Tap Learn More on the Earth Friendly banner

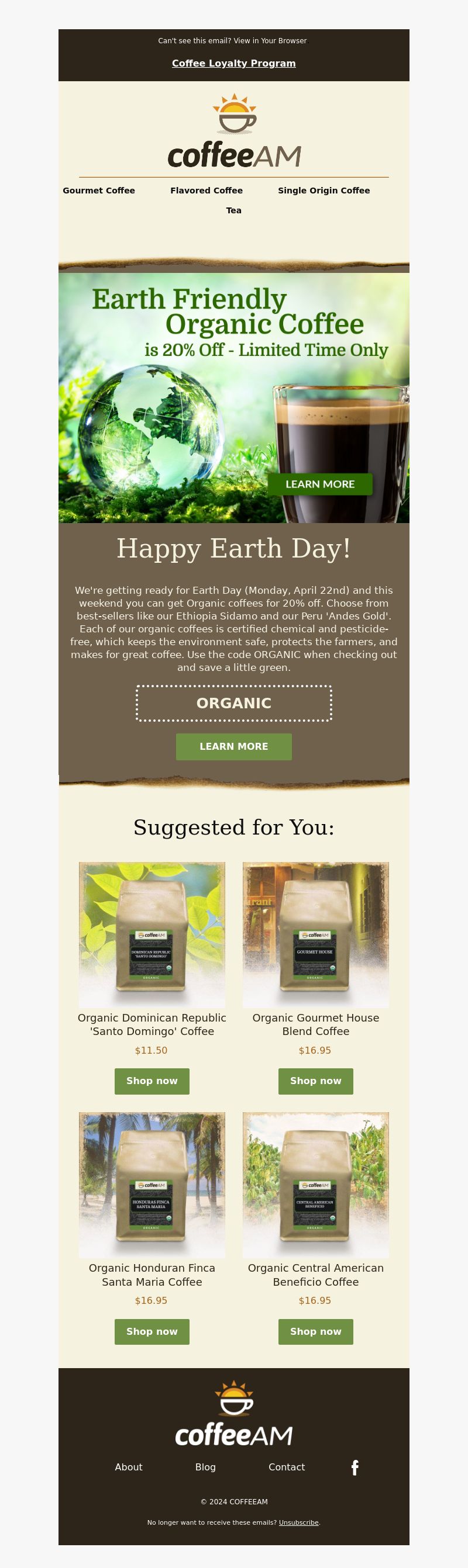[320, 484]
